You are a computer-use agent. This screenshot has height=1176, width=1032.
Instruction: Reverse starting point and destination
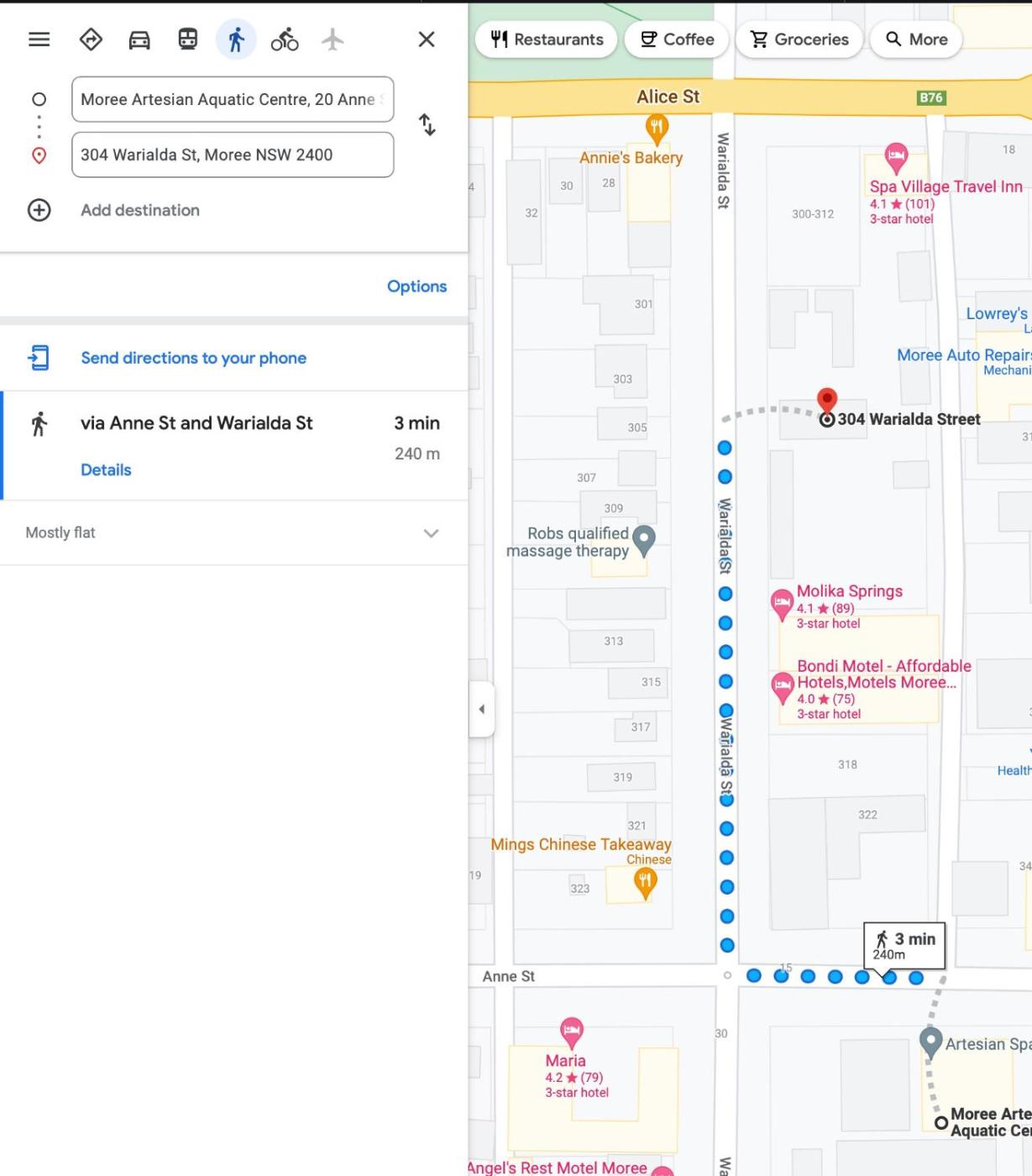click(427, 125)
